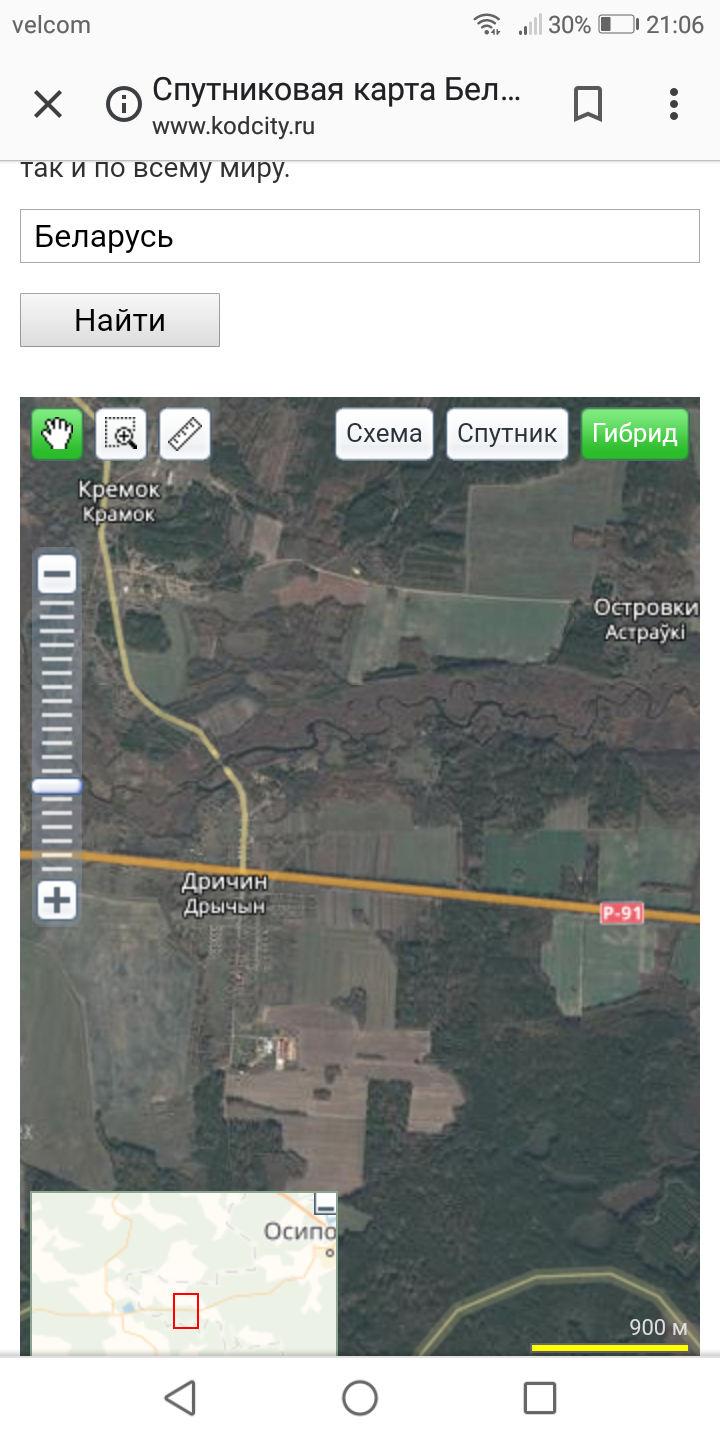Select the hand pan tool
Viewport: 720px width, 1440px height.
(57, 435)
